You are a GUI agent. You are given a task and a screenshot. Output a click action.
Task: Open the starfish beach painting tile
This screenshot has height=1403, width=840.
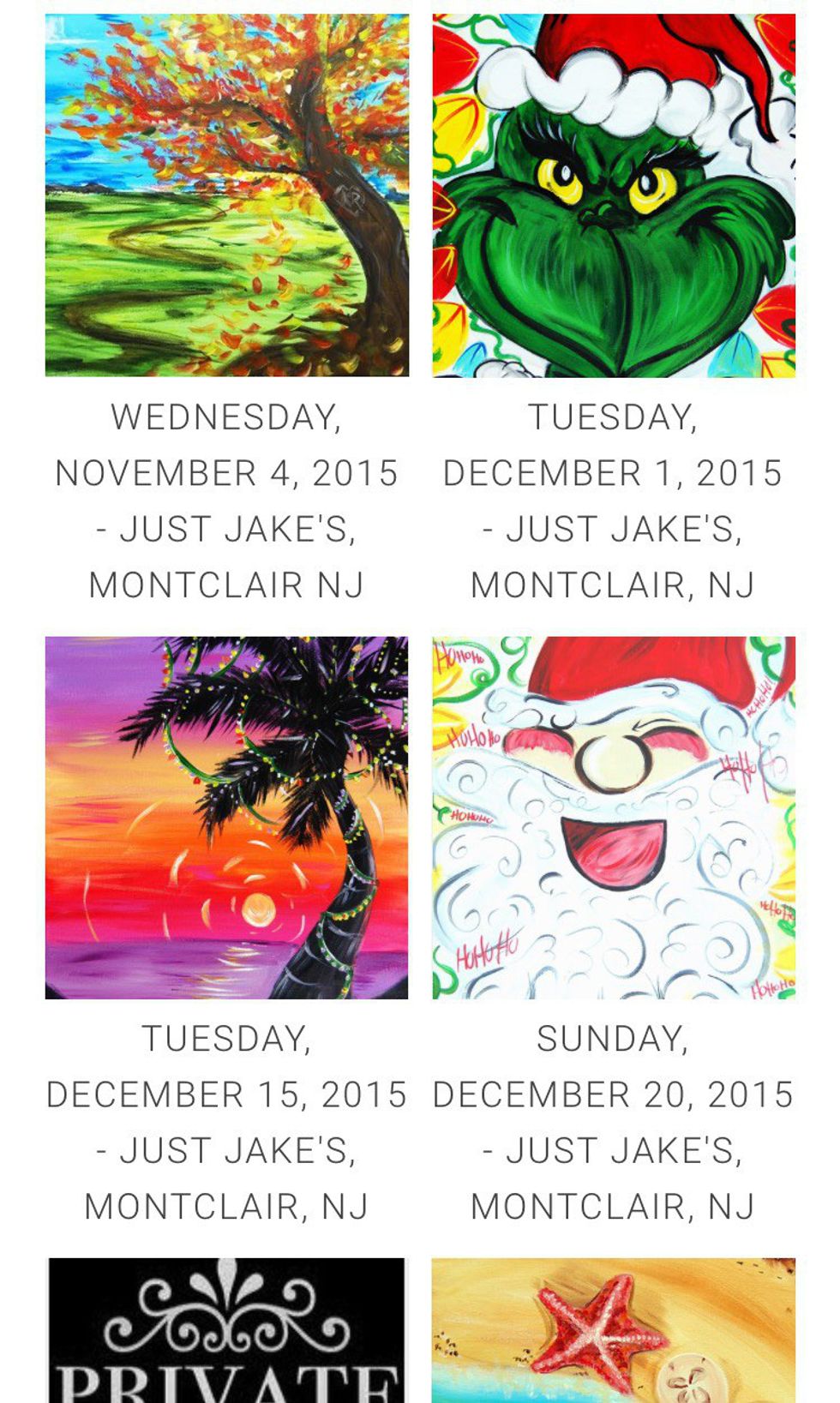(x=613, y=1330)
